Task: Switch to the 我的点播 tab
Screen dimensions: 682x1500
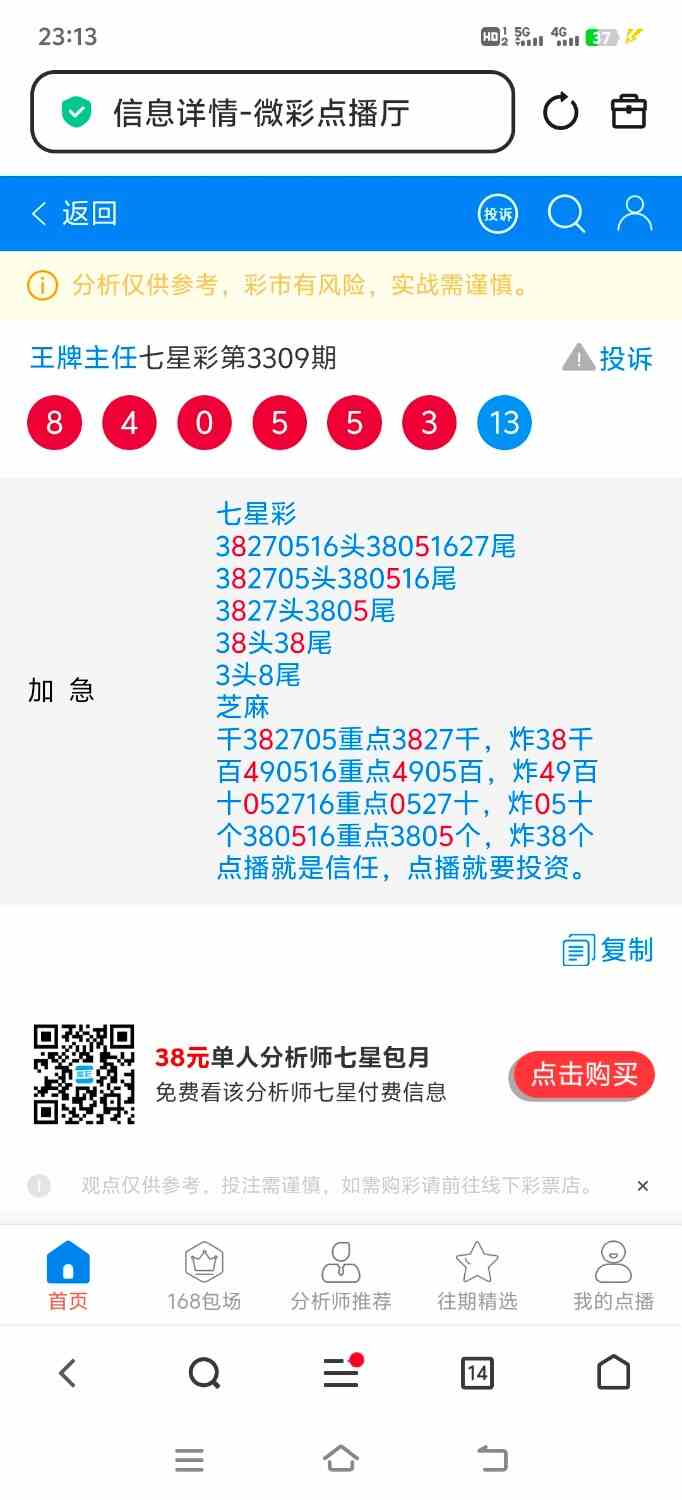Action: 613,1275
